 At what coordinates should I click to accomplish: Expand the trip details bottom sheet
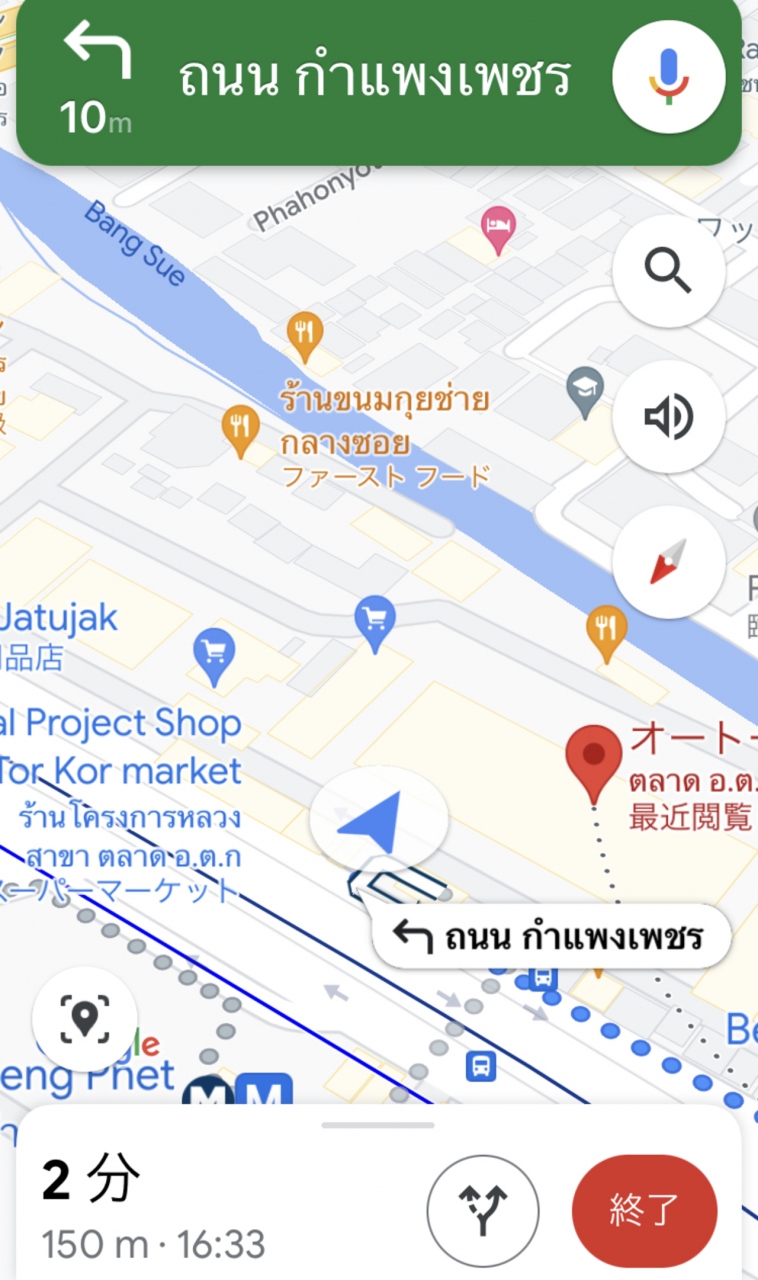click(378, 1126)
